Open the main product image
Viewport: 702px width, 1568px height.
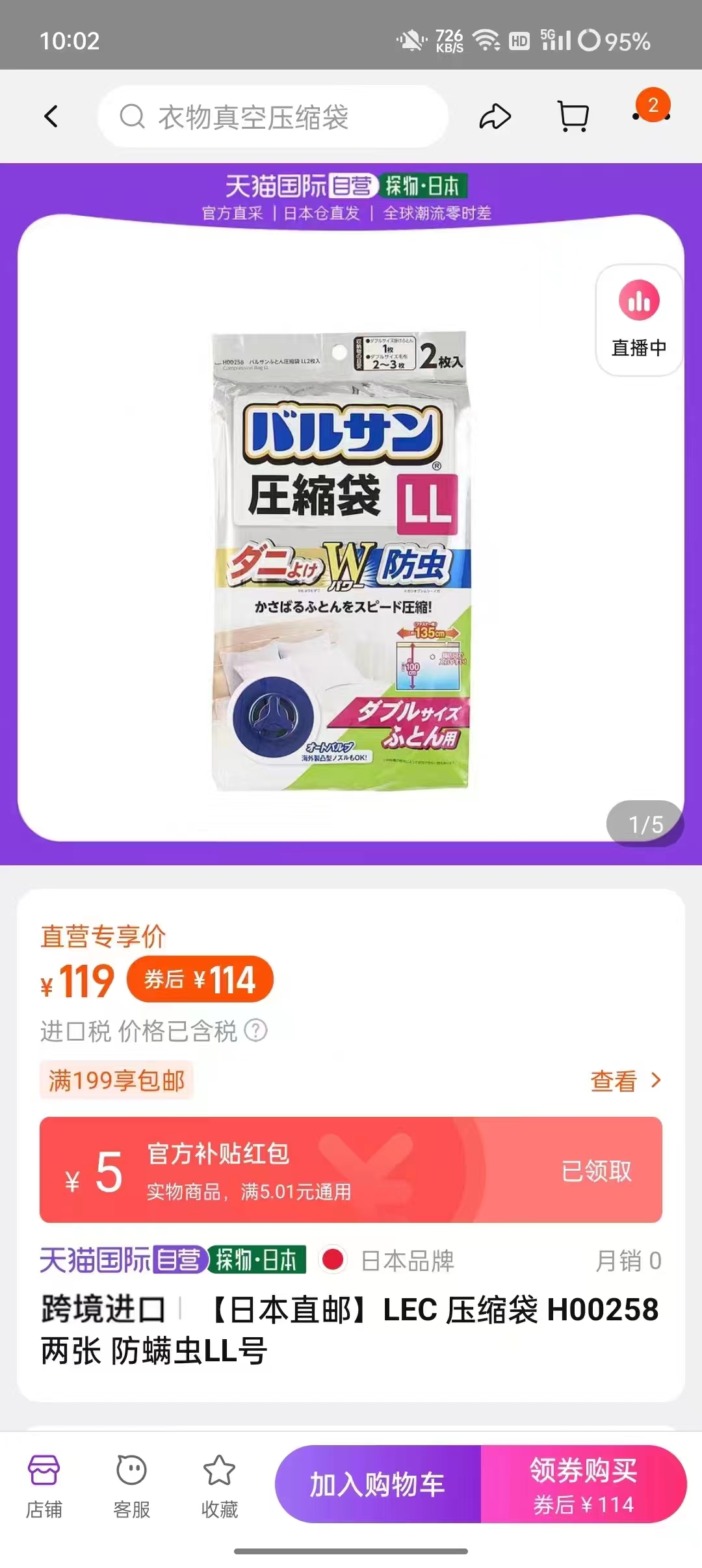(x=341, y=560)
